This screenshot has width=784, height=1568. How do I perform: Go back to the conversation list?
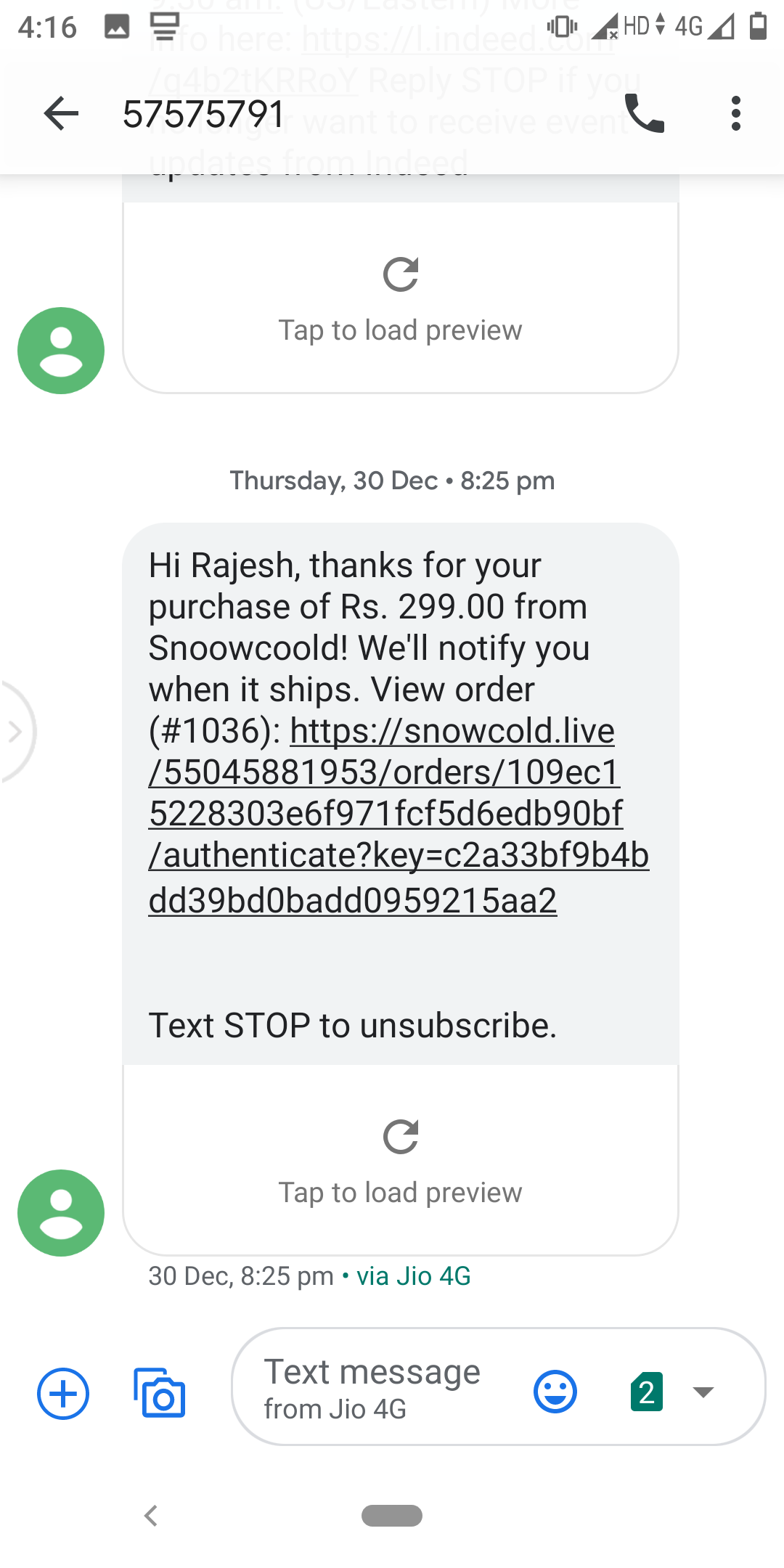pos(61,113)
